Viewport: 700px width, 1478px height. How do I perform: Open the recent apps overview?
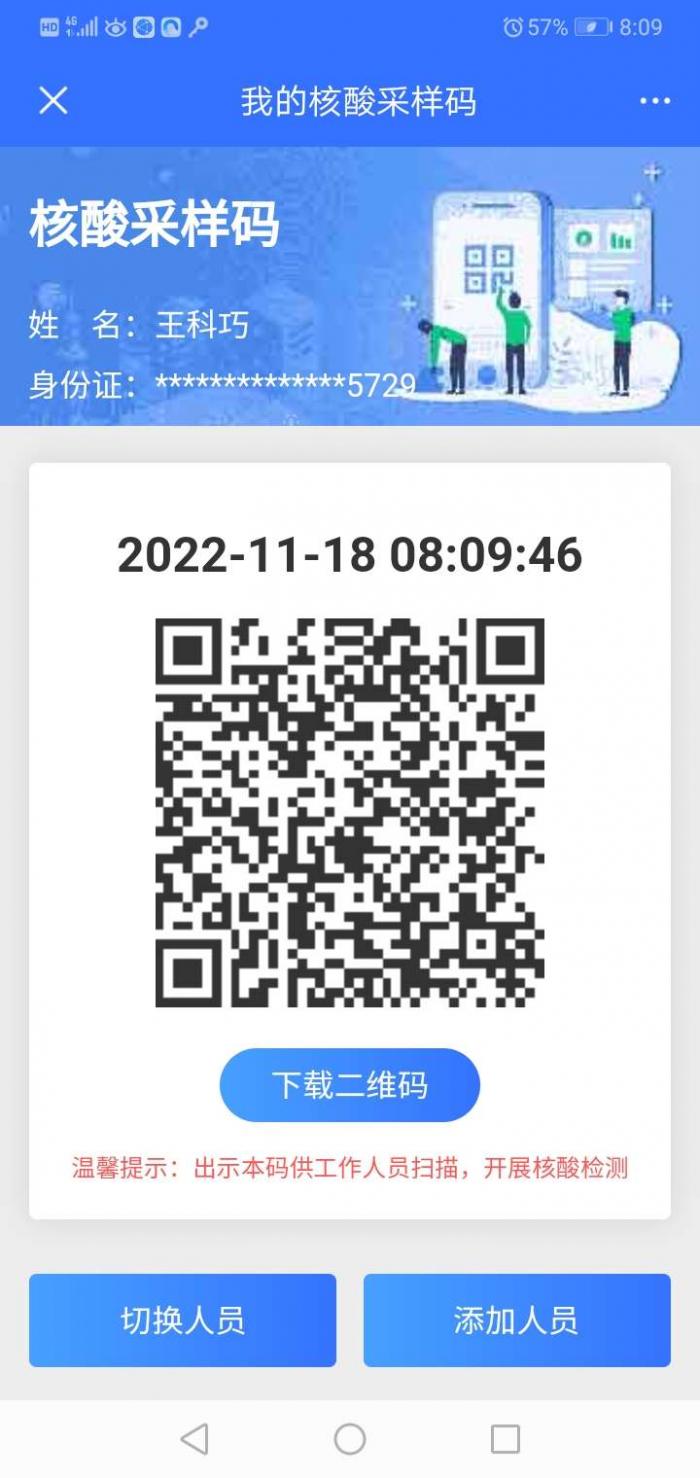[x=505, y=1439]
